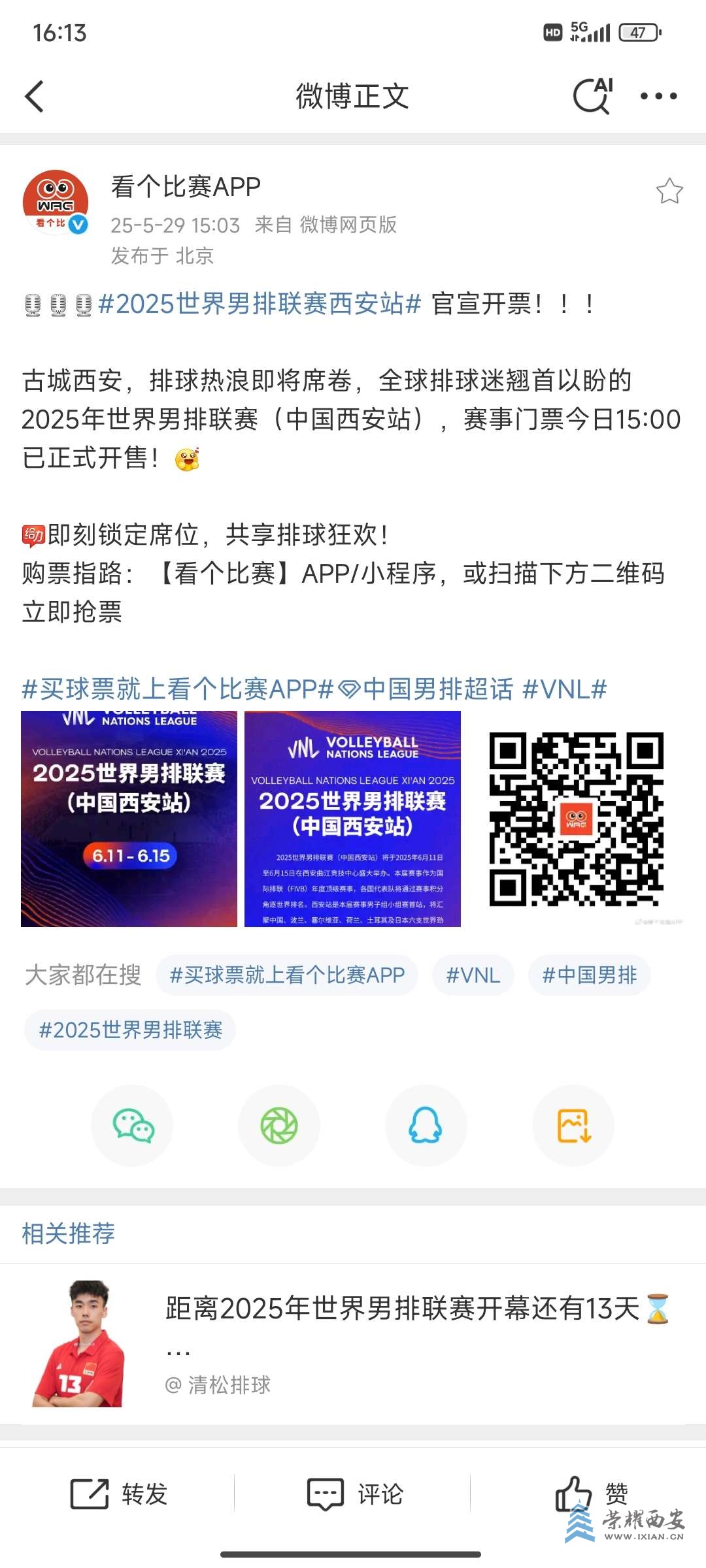
Task: View the second poster image with event description
Action: click(x=352, y=819)
